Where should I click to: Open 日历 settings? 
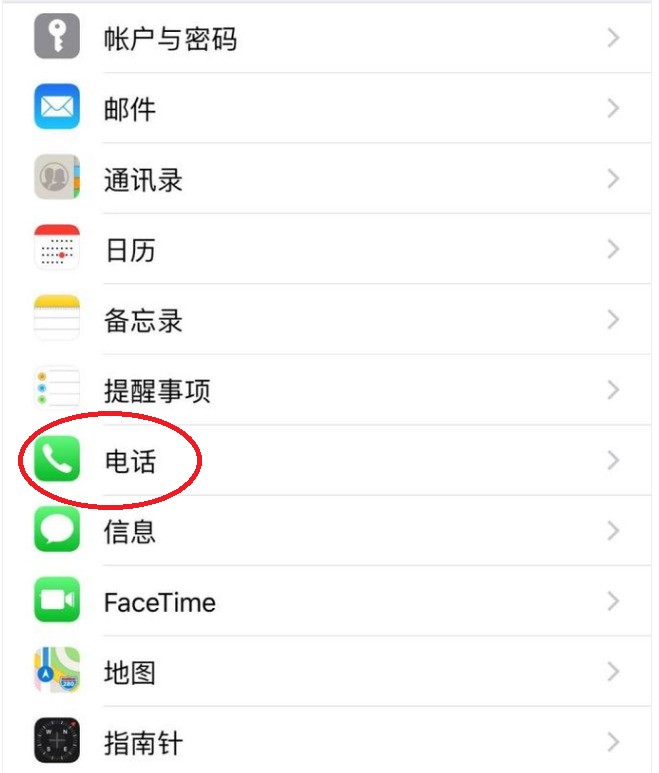[x=130, y=250]
